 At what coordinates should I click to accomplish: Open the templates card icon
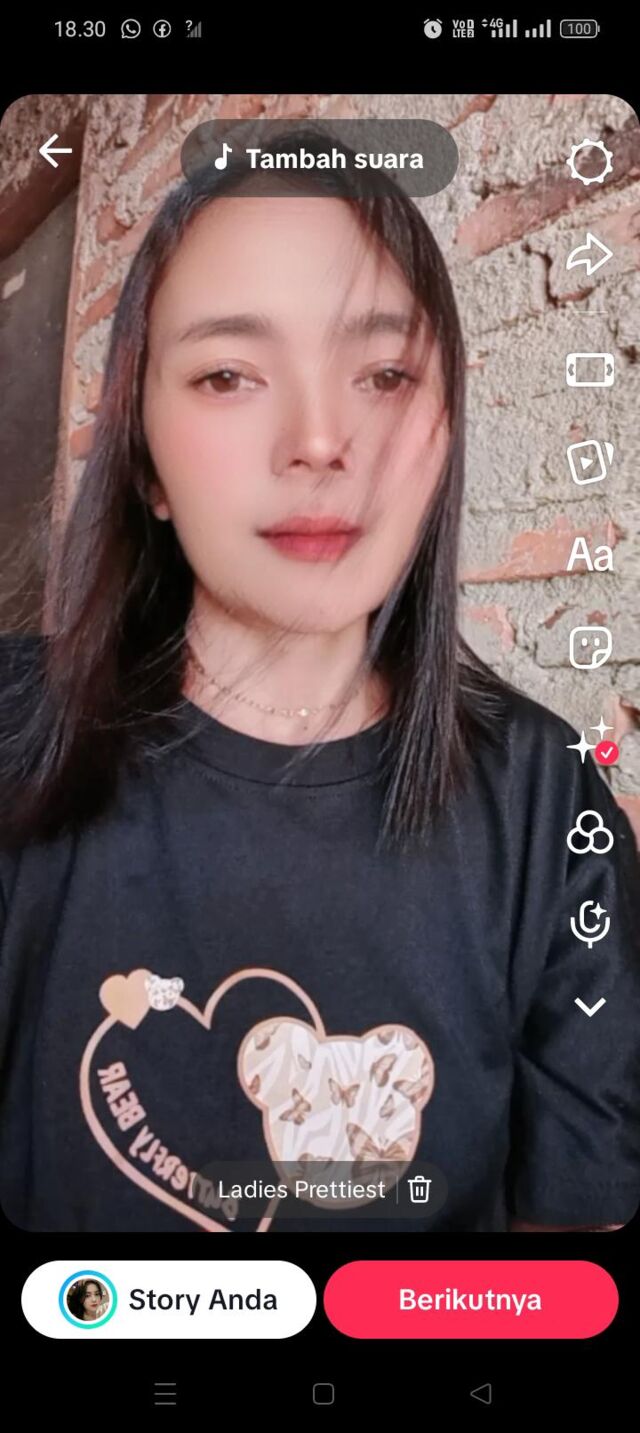[589, 461]
